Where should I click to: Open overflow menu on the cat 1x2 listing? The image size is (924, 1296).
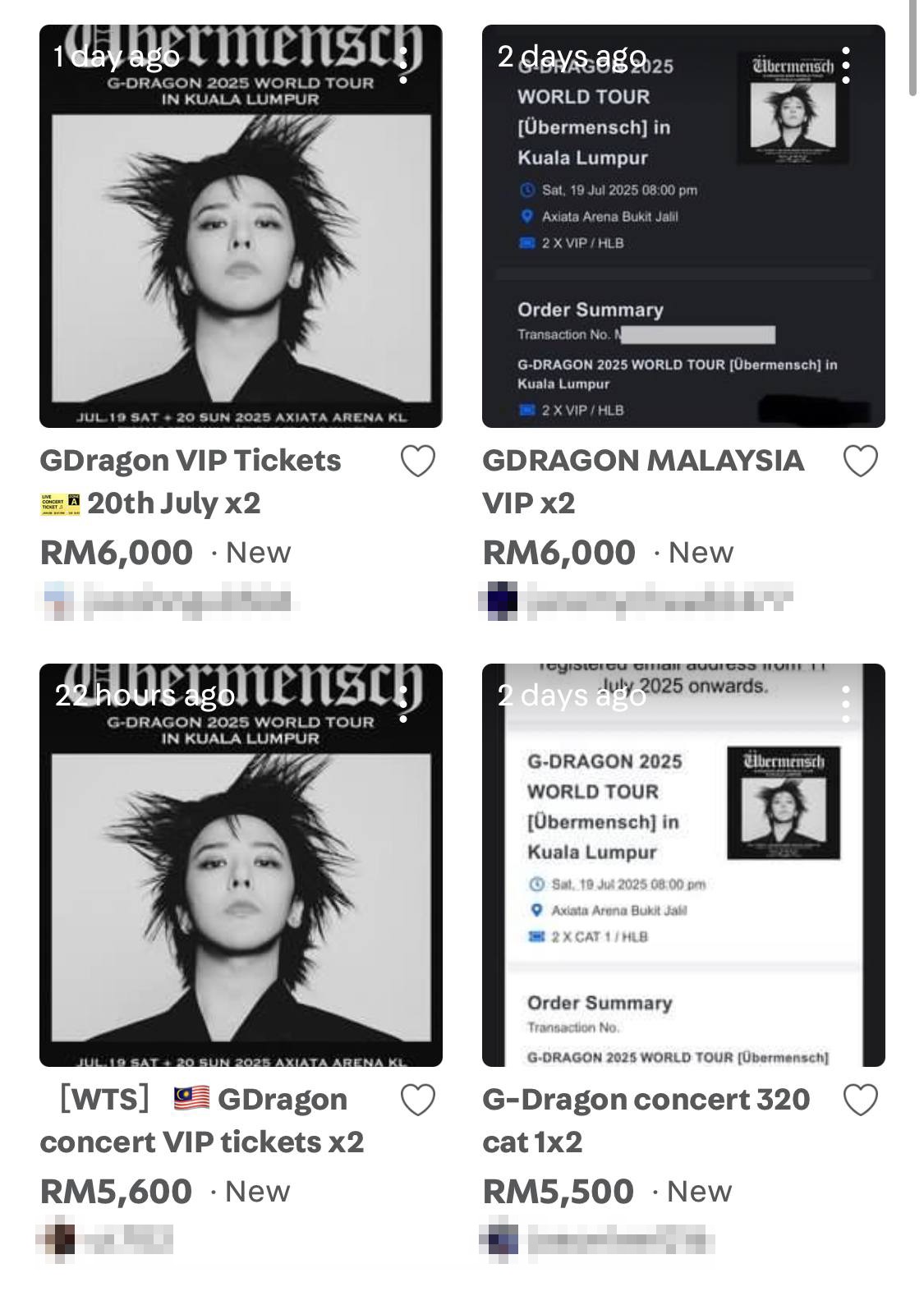click(846, 705)
